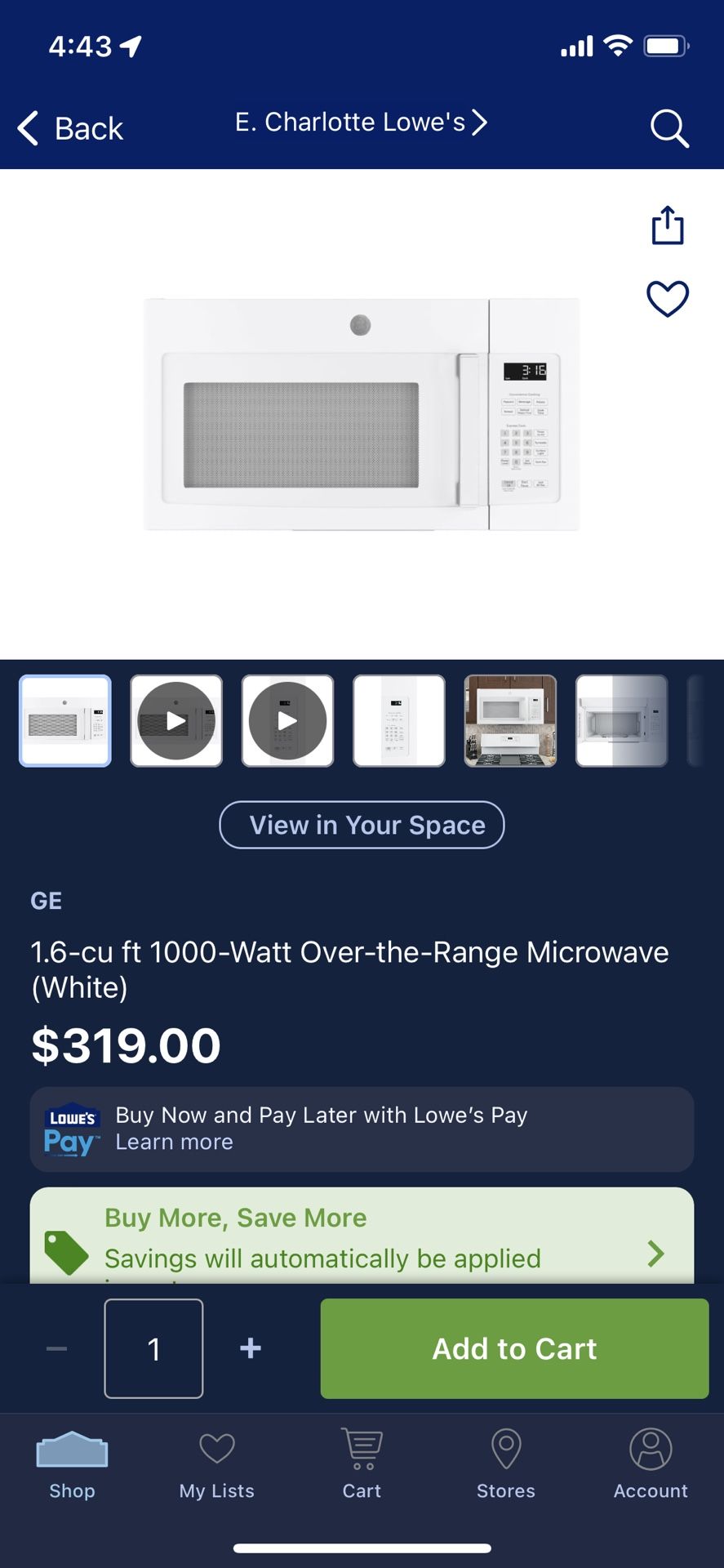Screen dimensions: 724x1568
Task: Tap the Lowe's Pay logo
Action: click(72, 1129)
